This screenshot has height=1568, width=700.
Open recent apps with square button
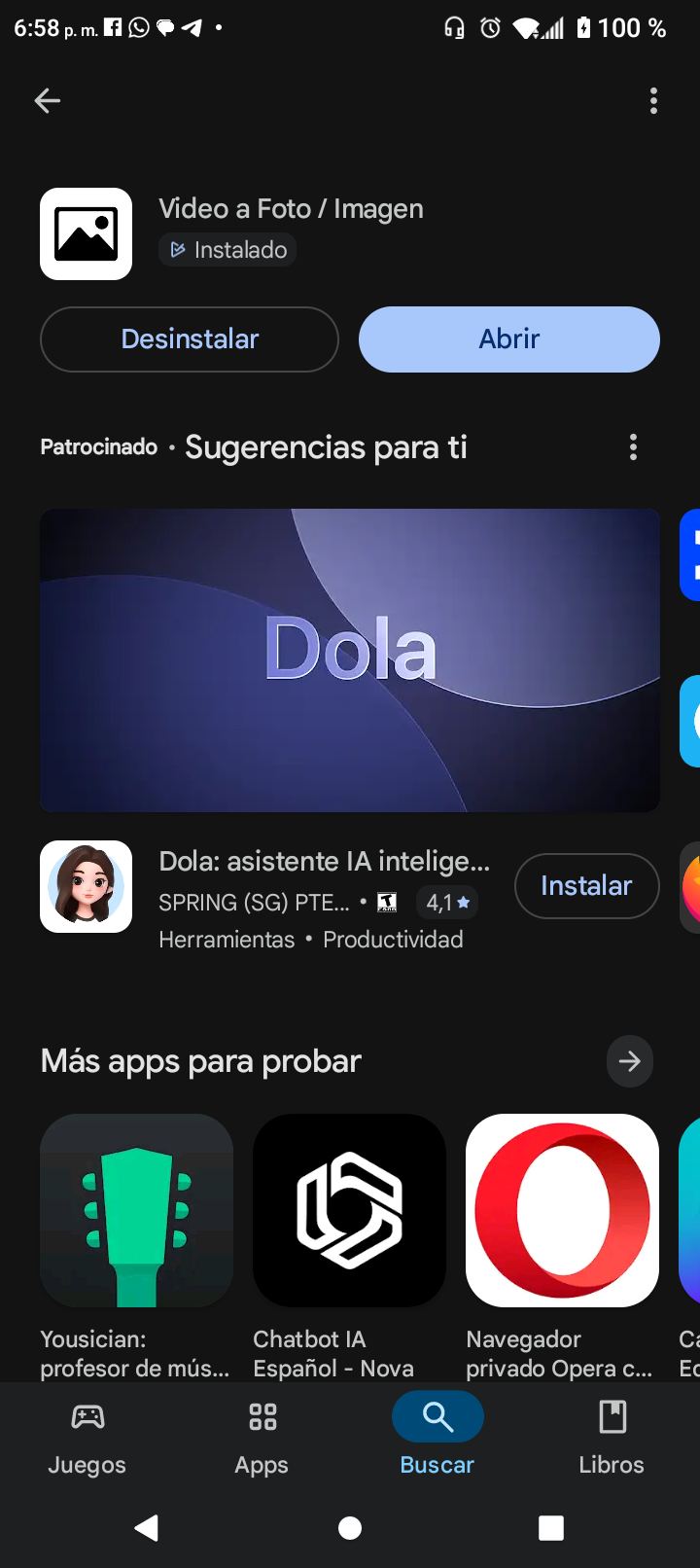(551, 1529)
